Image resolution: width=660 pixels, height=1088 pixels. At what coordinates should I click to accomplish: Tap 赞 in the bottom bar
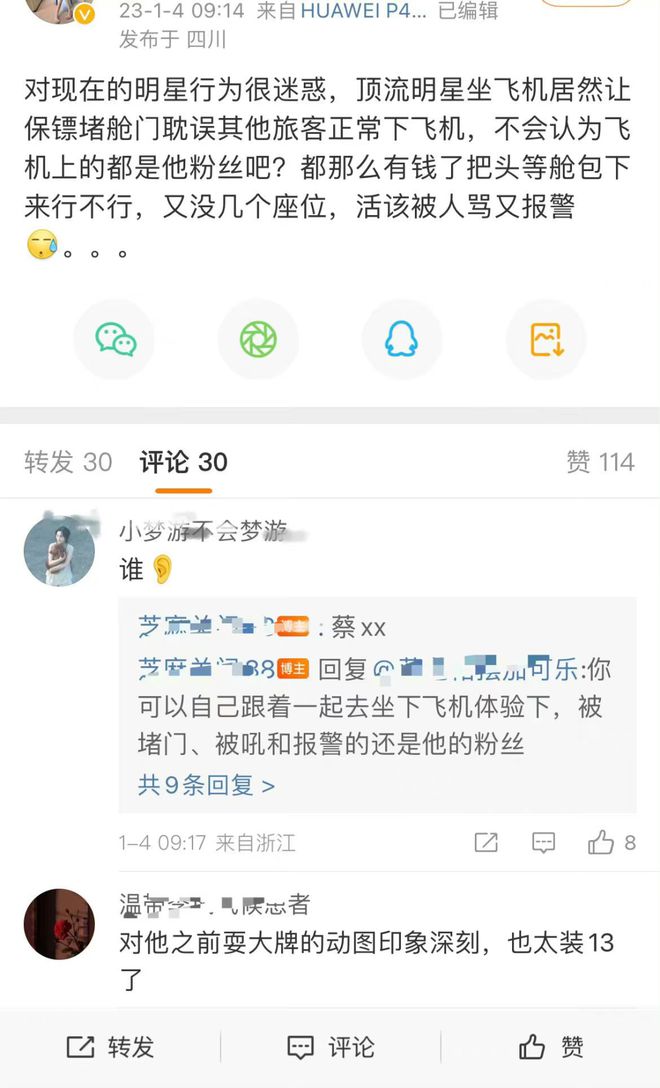(x=551, y=1047)
